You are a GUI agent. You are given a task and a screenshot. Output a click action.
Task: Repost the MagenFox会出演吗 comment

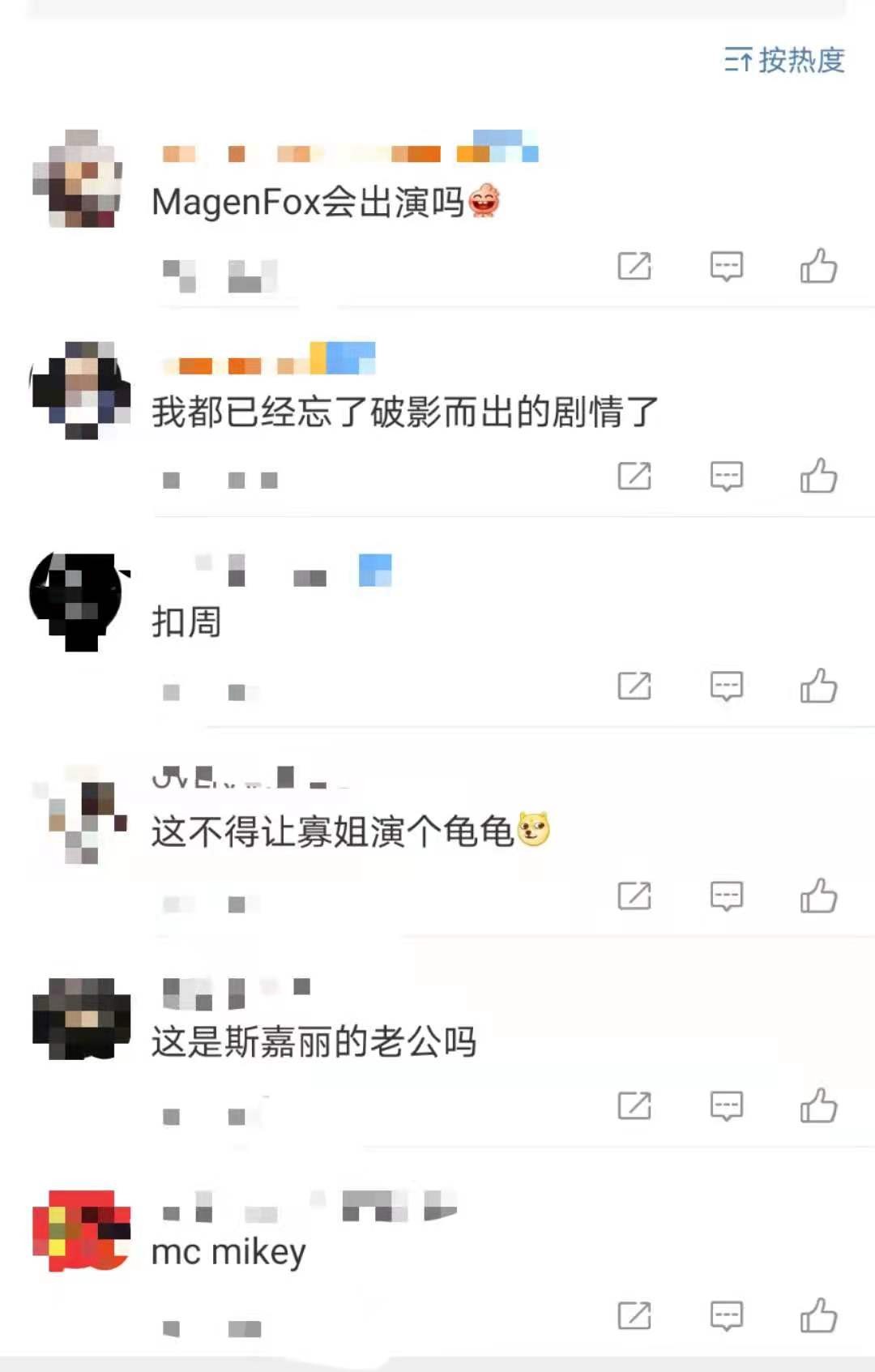point(634,266)
